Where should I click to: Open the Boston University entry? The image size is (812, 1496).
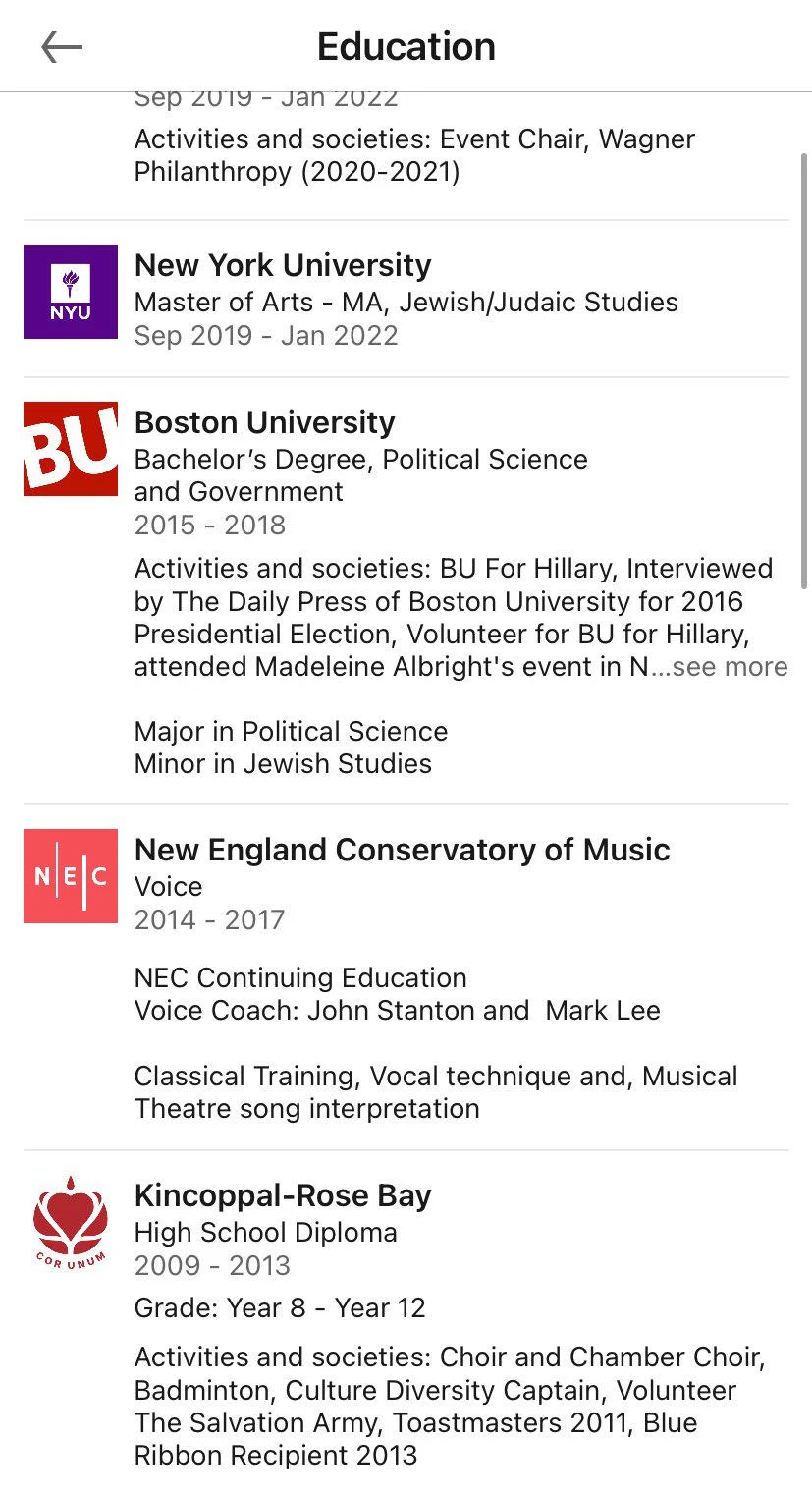(264, 422)
